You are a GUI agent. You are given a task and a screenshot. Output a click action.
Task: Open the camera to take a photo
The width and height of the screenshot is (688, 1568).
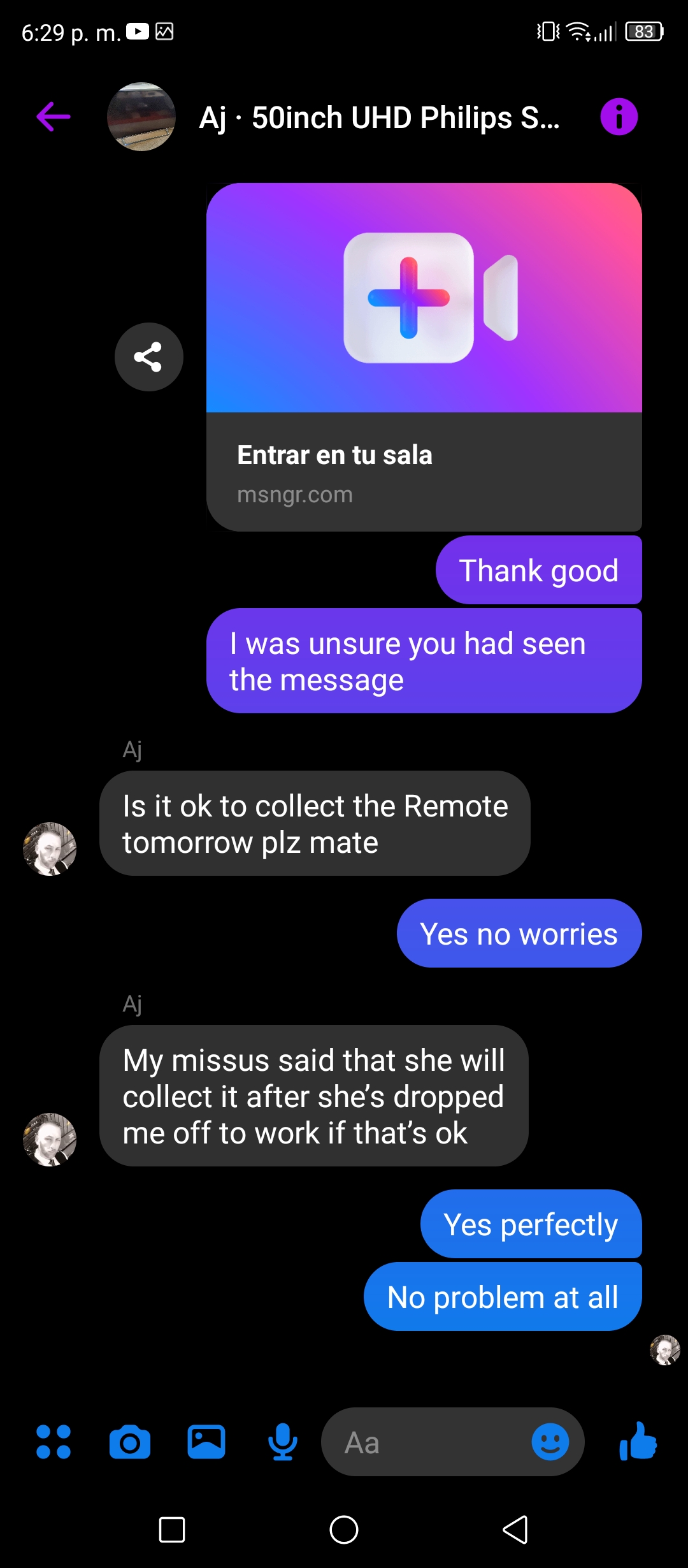(130, 1442)
